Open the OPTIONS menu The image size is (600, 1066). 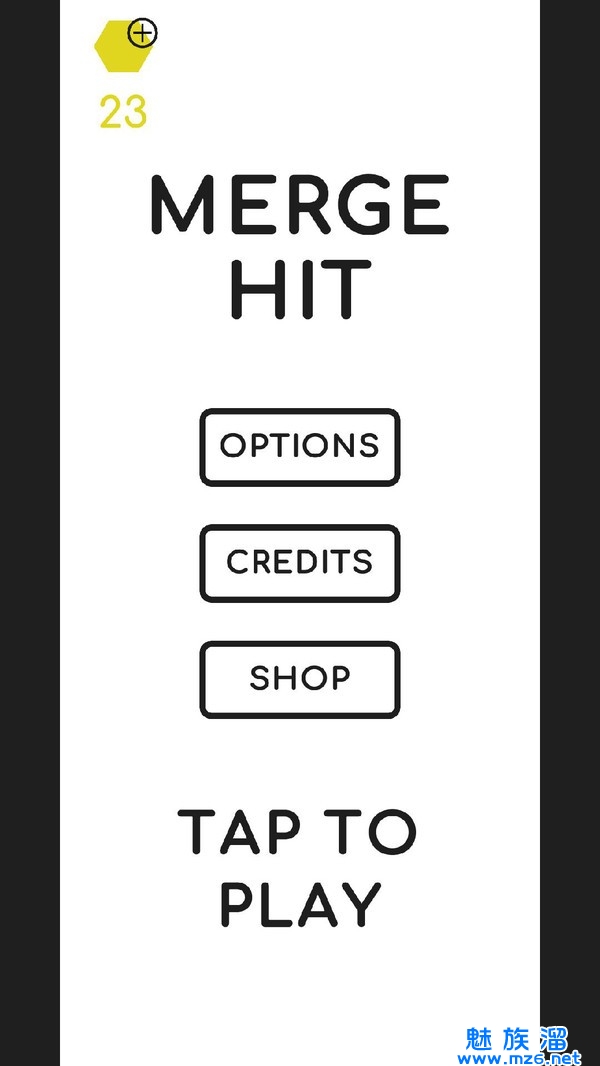click(300, 447)
